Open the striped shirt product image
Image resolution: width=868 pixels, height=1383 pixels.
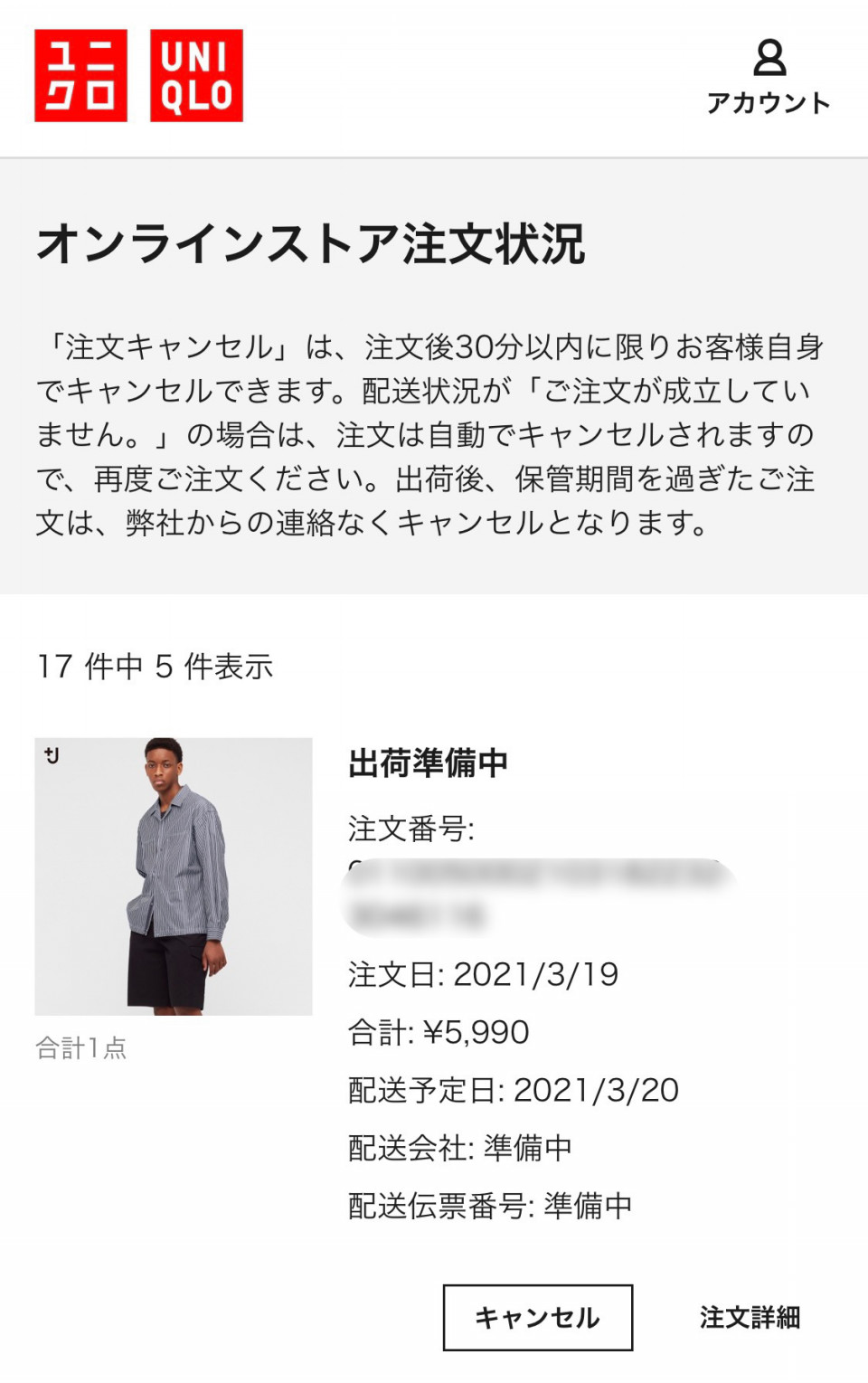click(174, 876)
